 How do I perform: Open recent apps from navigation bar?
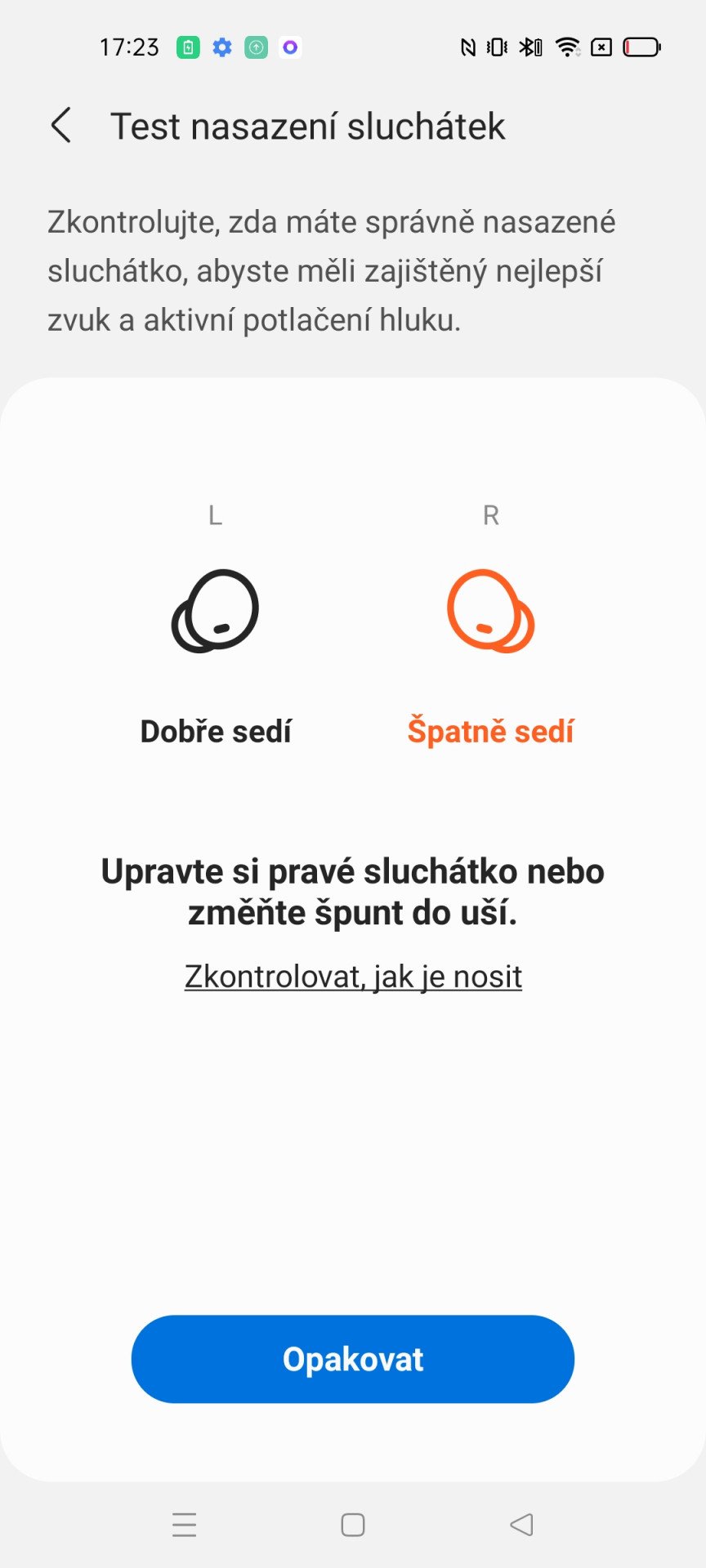coord(185,1525)
